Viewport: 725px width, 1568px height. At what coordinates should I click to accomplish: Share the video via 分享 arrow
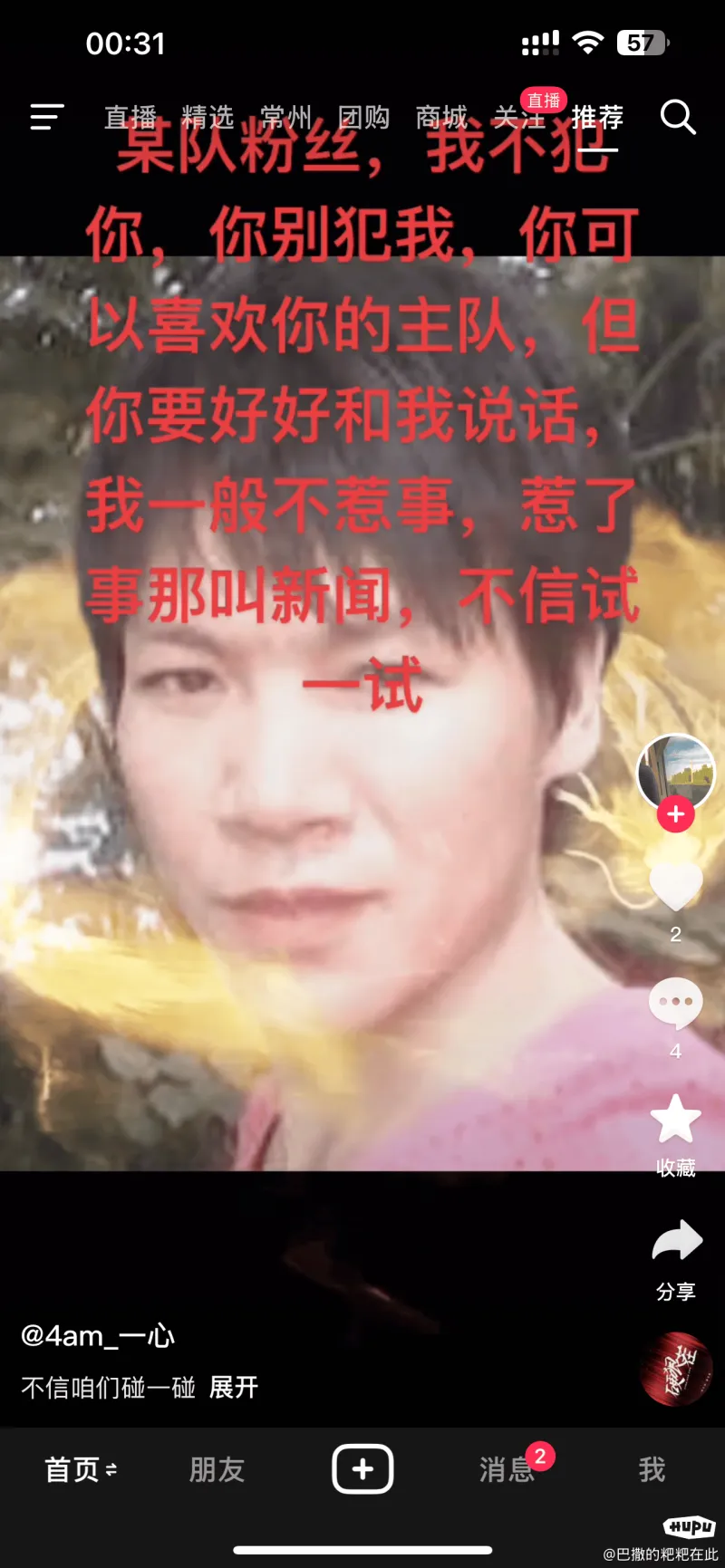tap(676, 1242)
